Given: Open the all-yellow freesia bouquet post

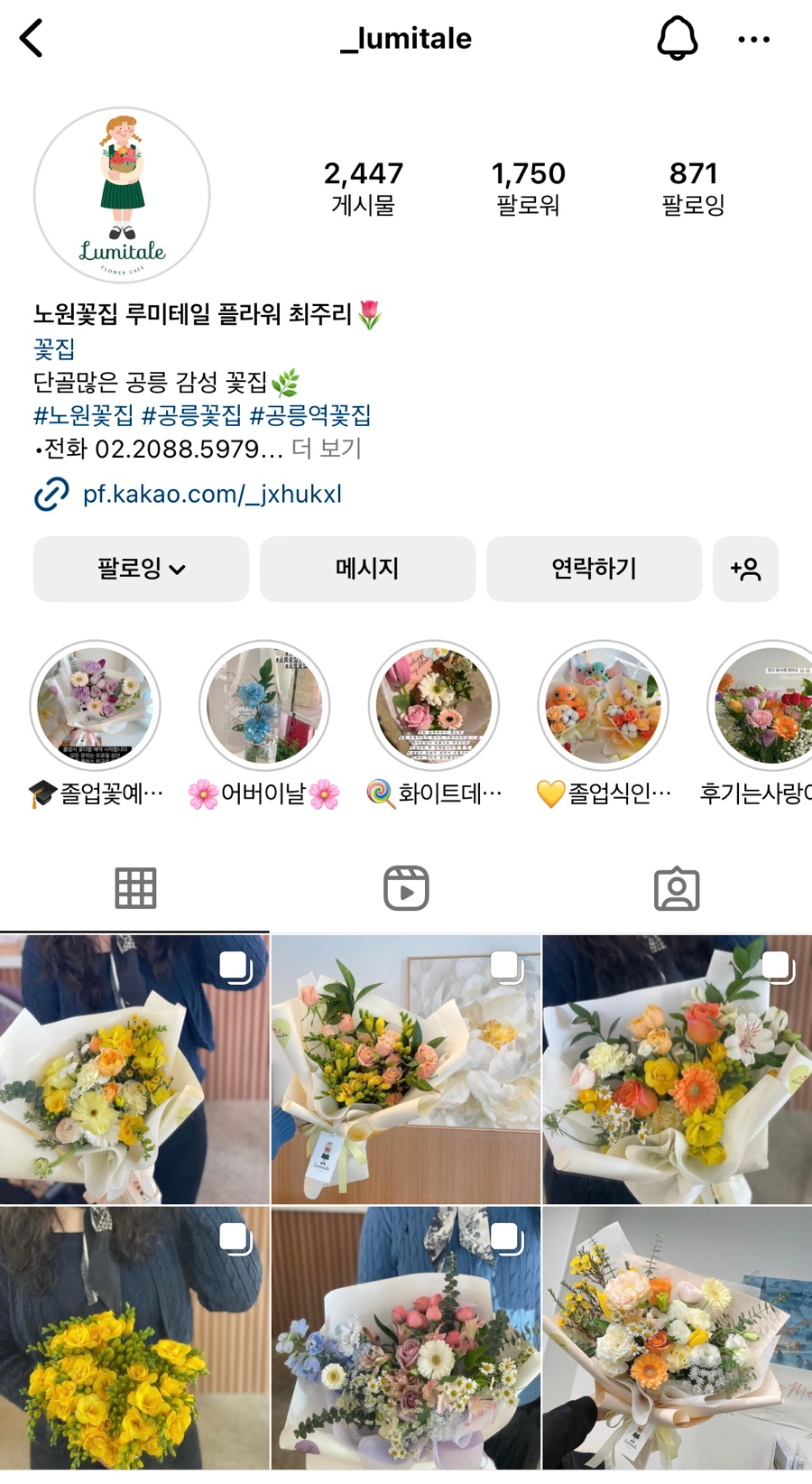Looking at the screenshot, I should point(134,1340).
